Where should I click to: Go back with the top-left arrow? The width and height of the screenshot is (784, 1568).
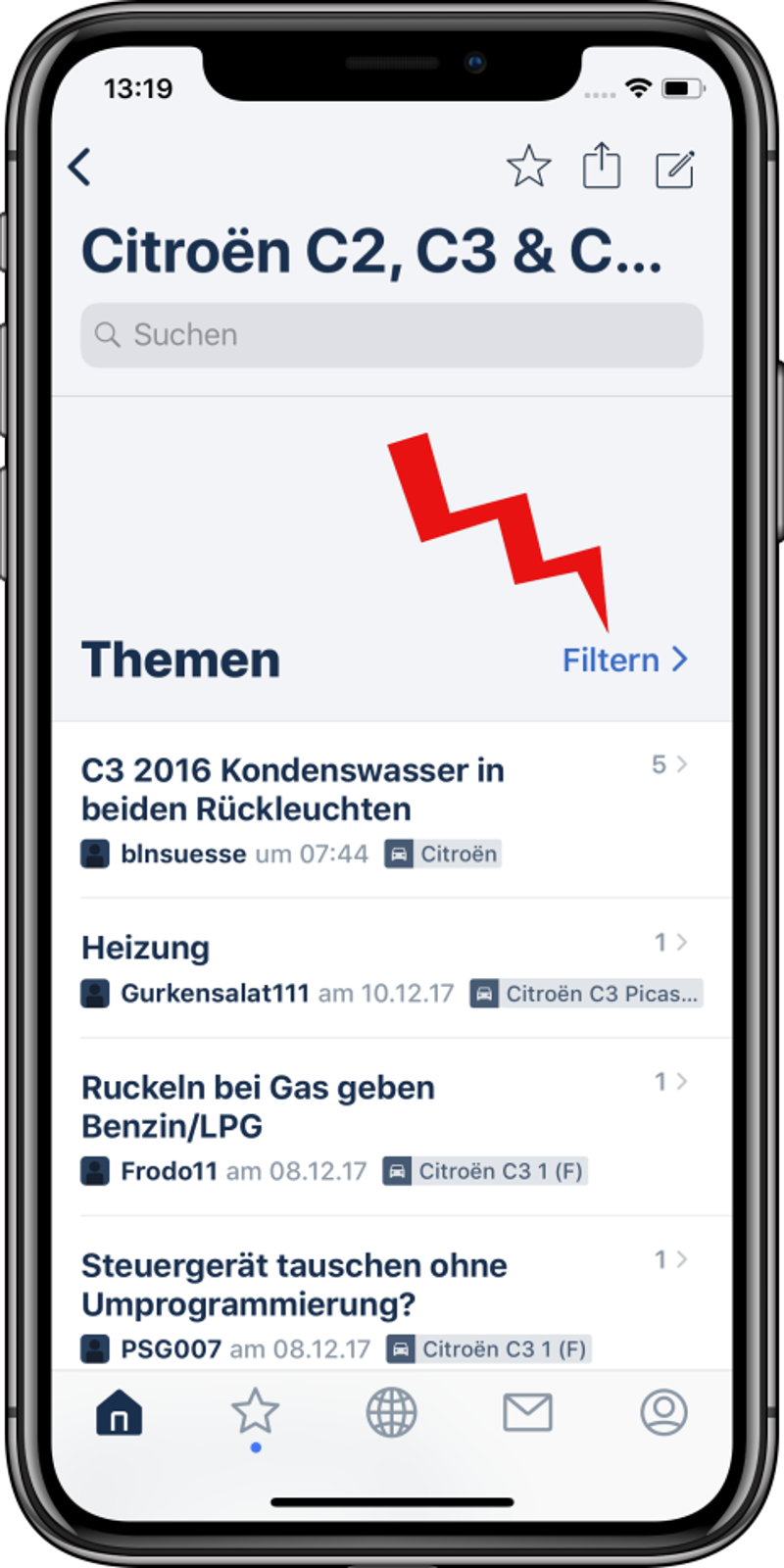click(x=80, y=167)
